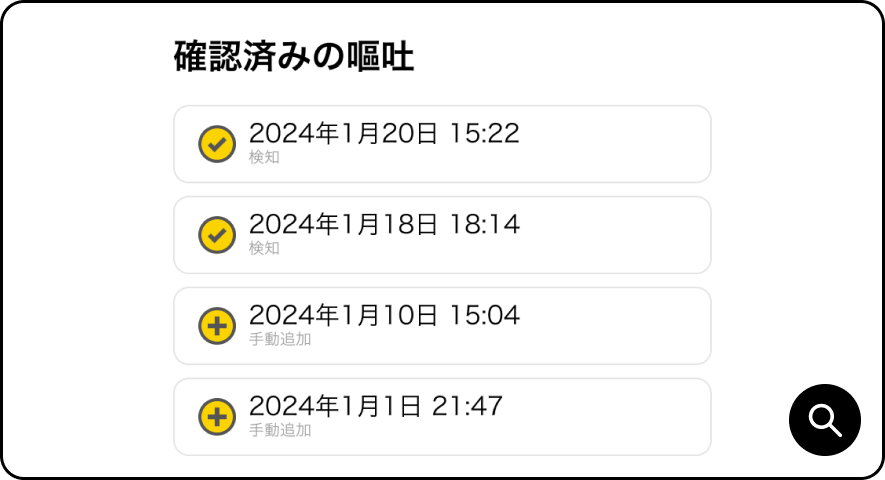The image size is (885, 480).
Task: Open the 2024年1月18日 18:14 detected entry
Action: click(442, 235)
